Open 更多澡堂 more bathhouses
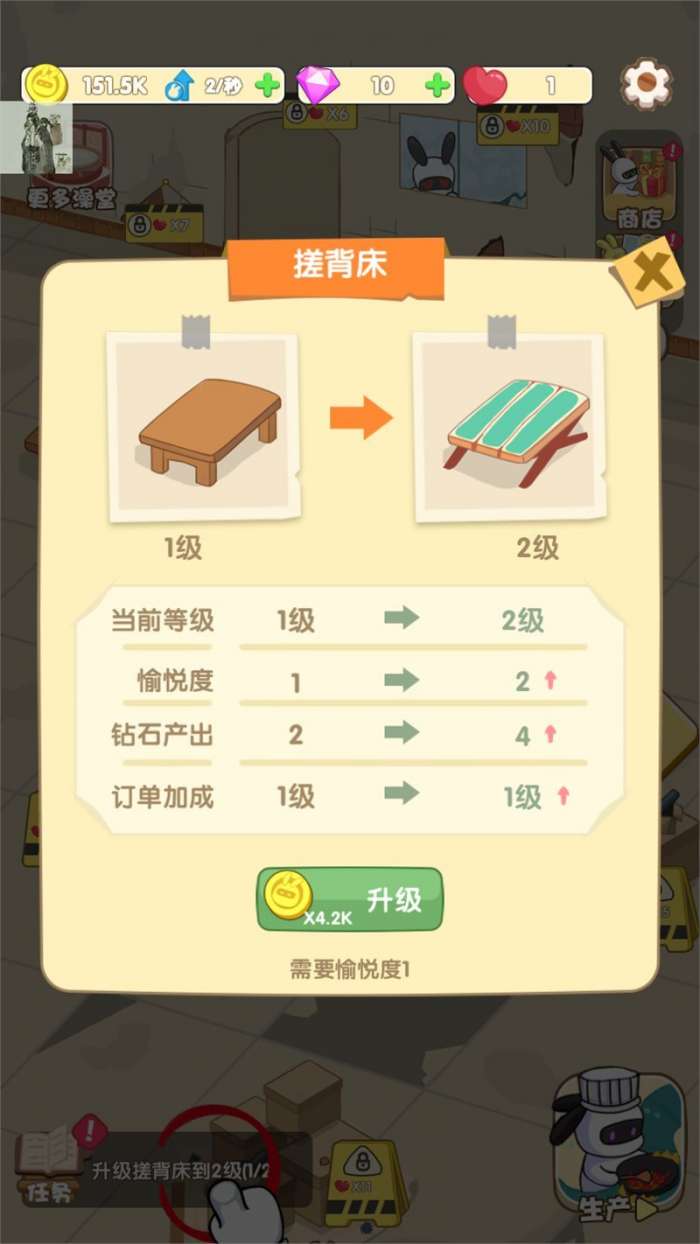700x1244 pixels. tap(60, 160)
